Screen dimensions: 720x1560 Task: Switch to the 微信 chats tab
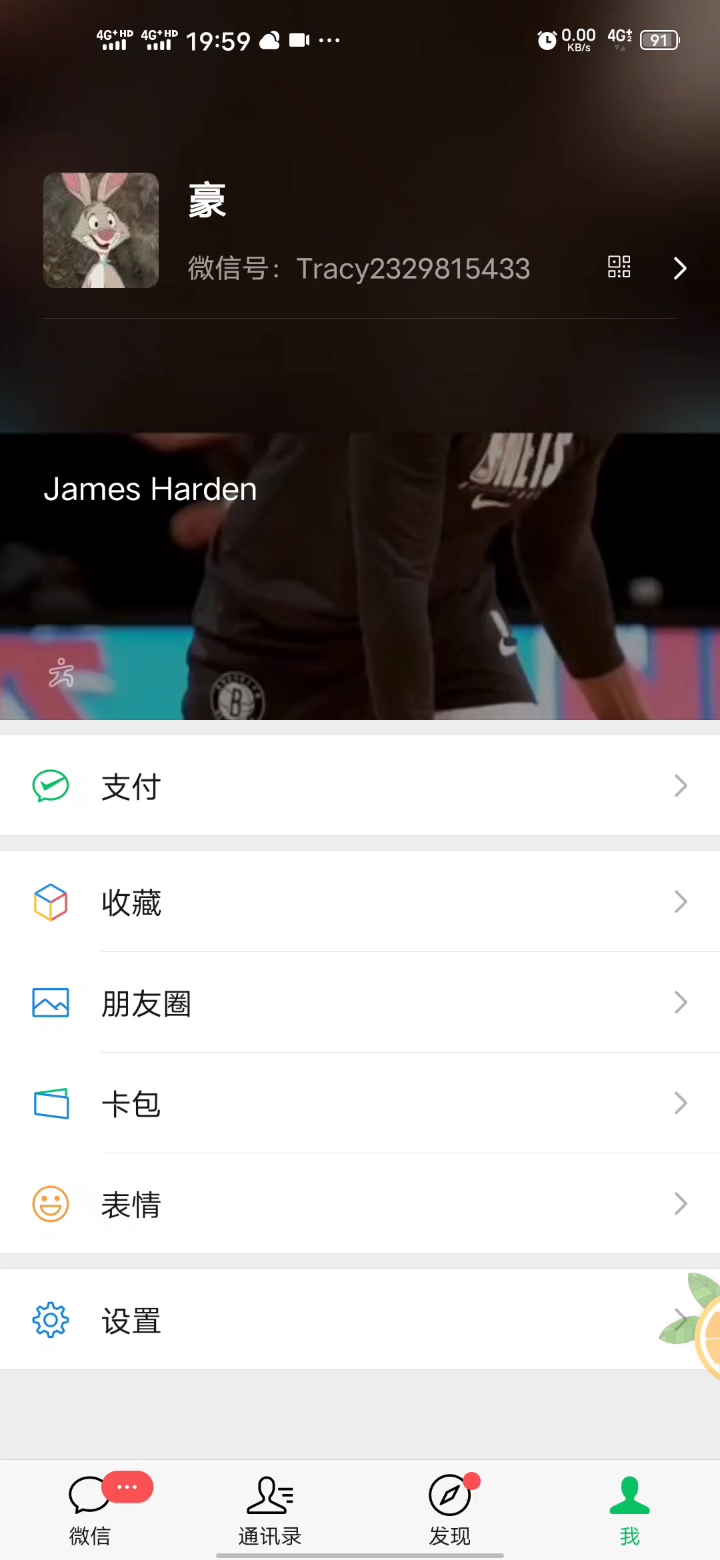pyautogui.click(x=90, y=1510)
